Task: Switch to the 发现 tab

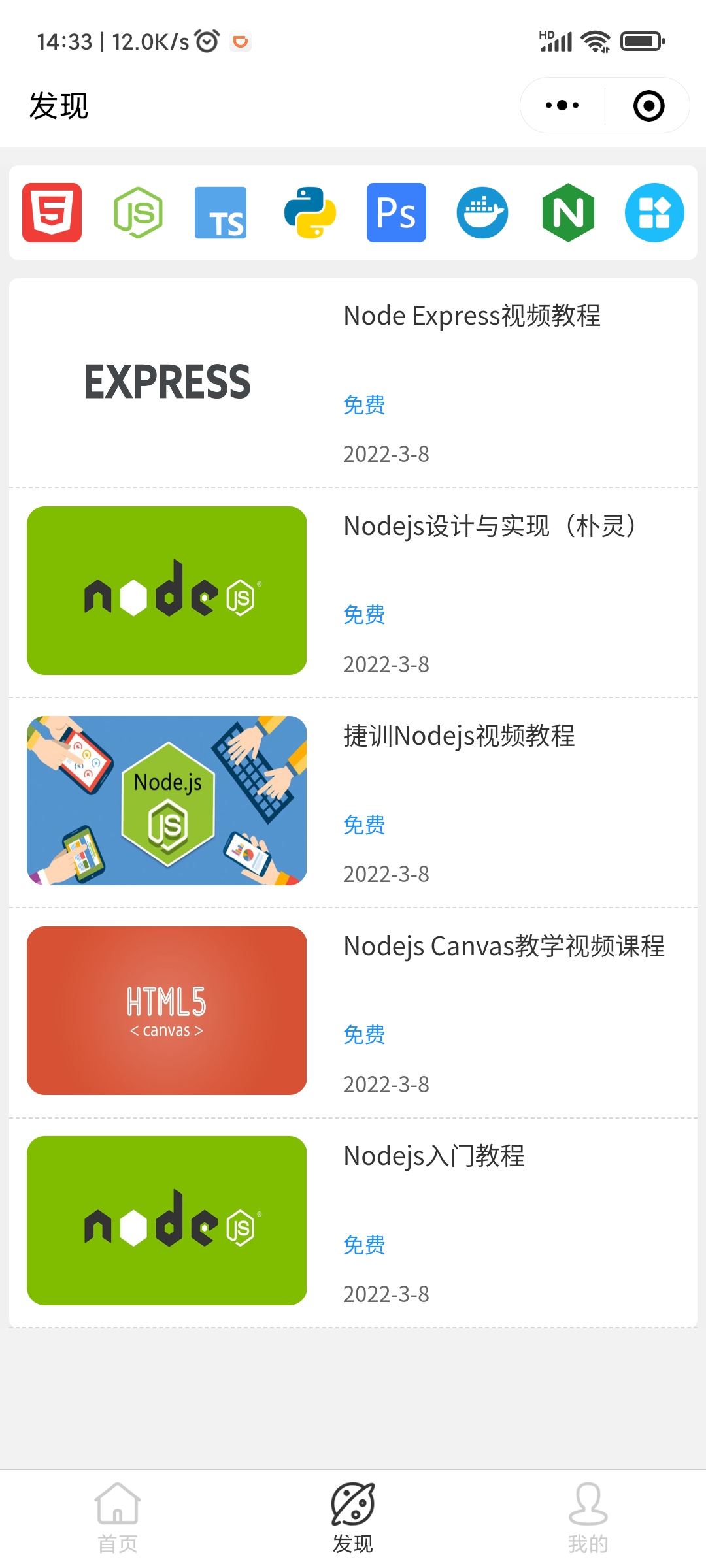Action: [x=353, y=1518]
